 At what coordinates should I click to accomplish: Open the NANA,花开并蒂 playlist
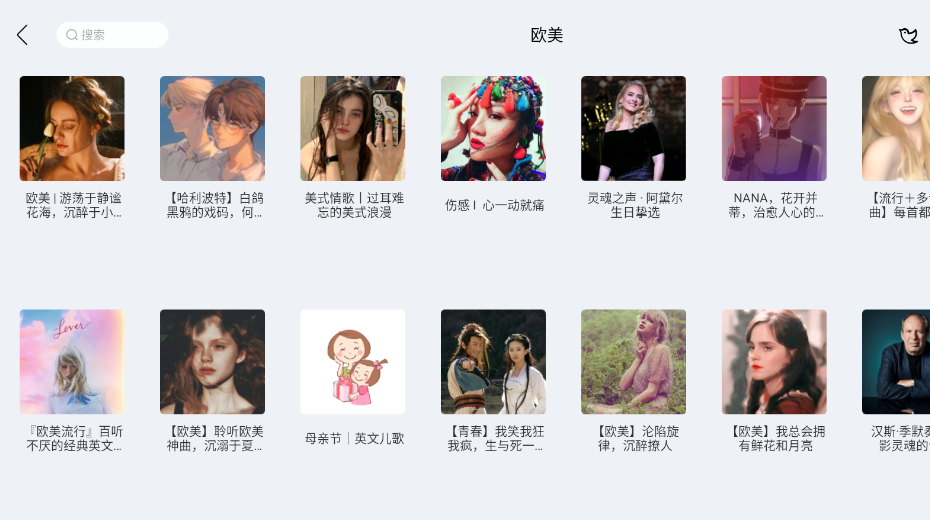774,129
